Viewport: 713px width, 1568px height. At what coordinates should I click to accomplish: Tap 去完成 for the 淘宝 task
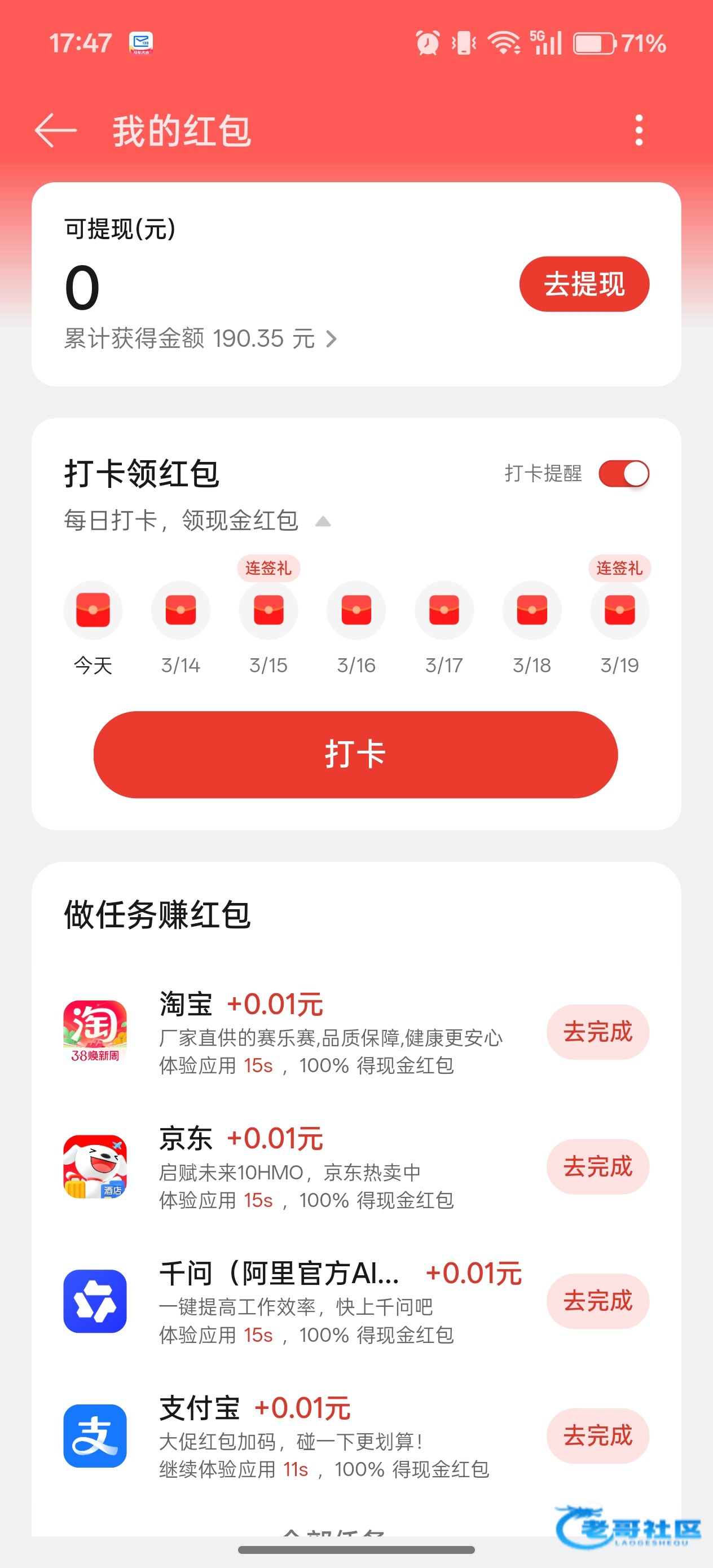click(x=597, y=1032)
